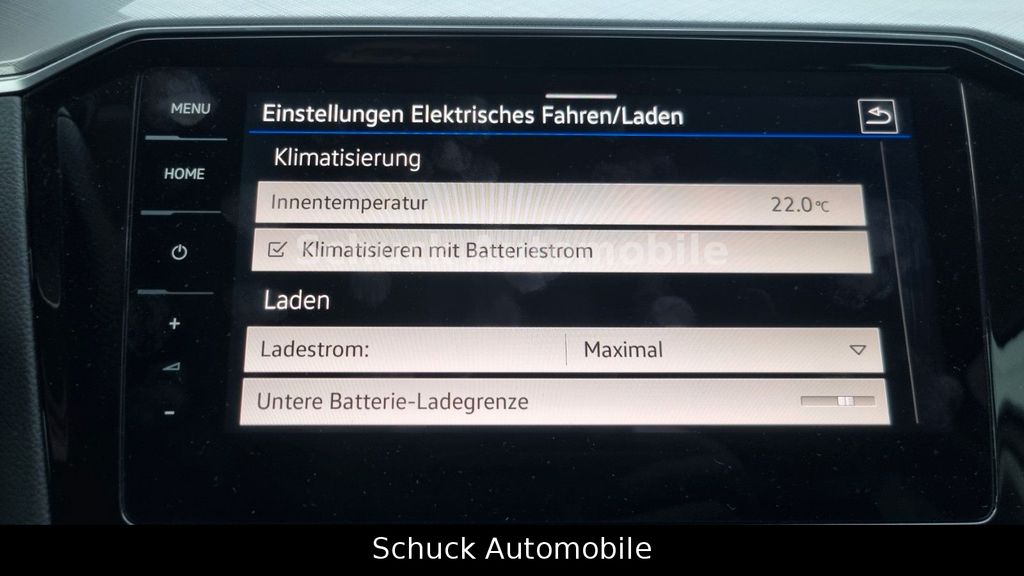Decrease volume with the minus button
1024x576 pixels.
tap(170, 412)
